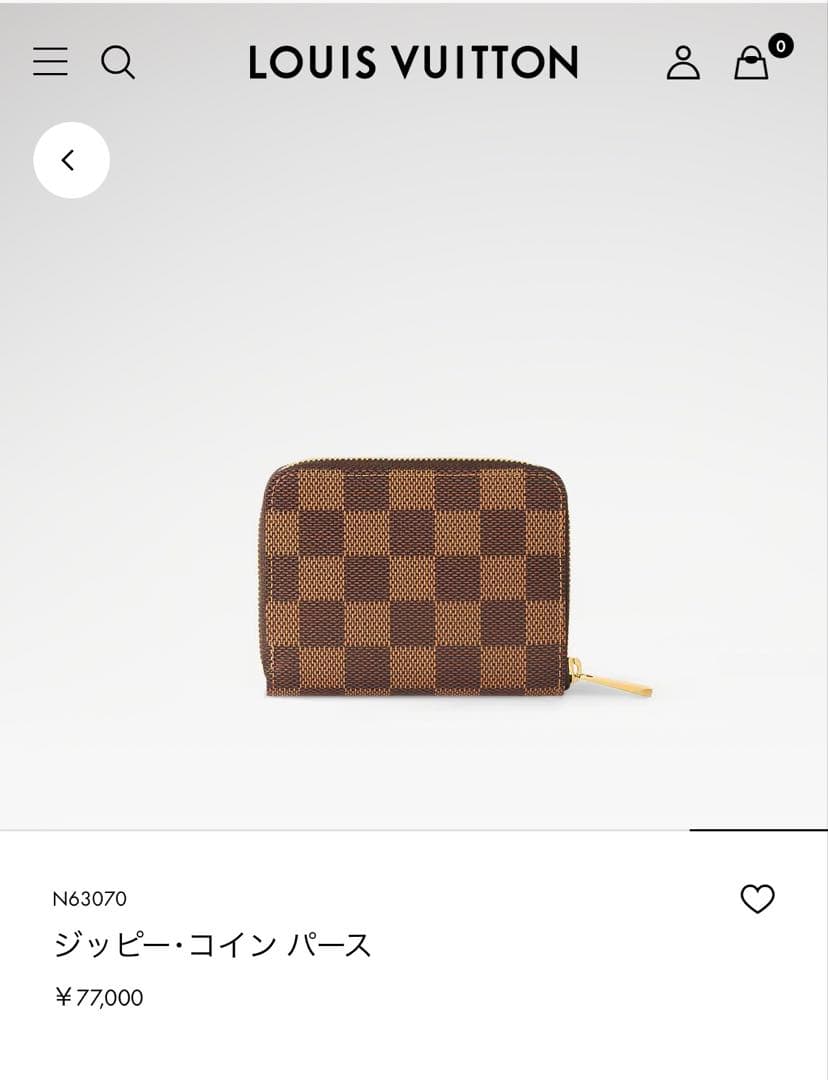Click the image carousel progress bar
The width and height of the screenshot is (828, 1080).
pos(758,829)
